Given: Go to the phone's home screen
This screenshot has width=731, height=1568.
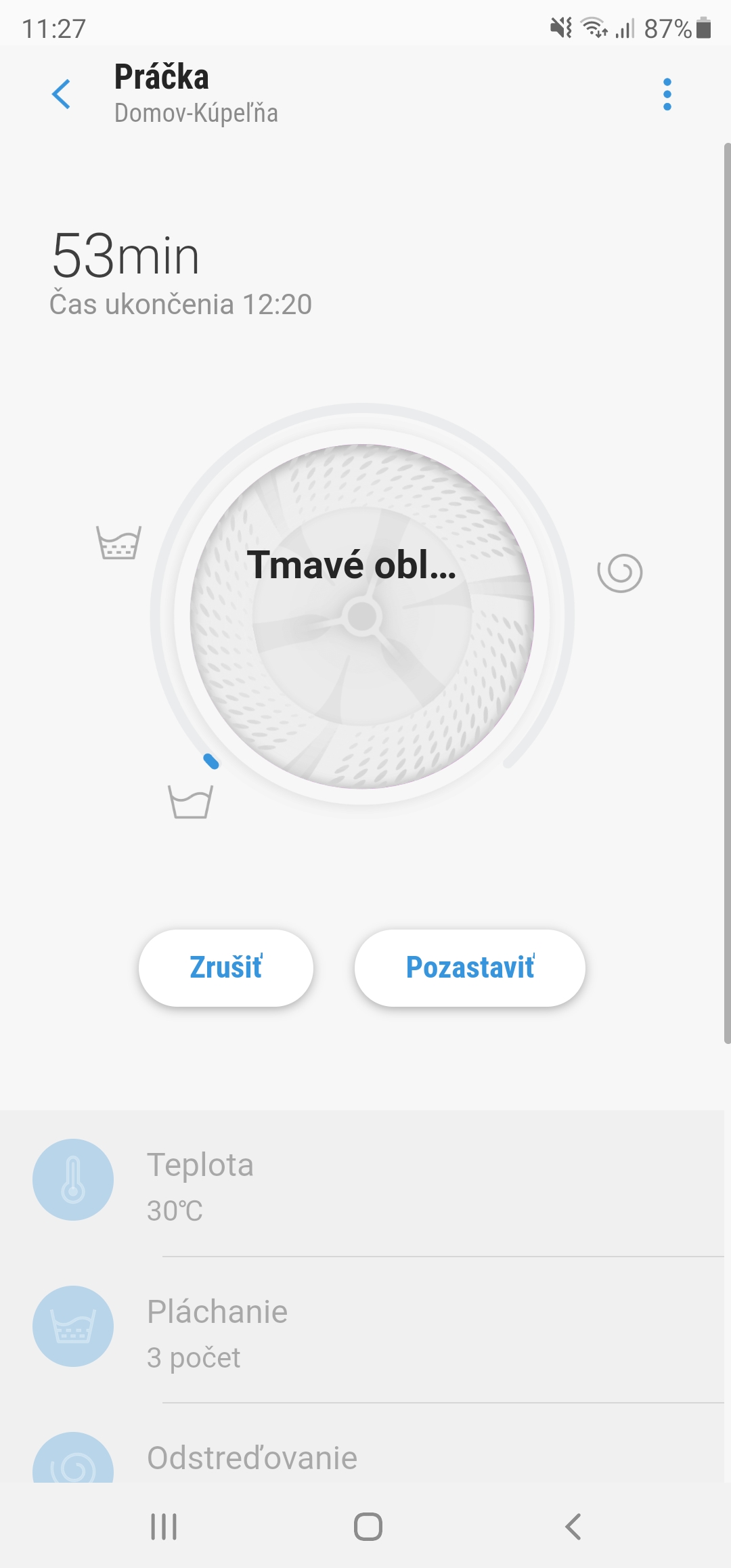Looking at the screenshot, I should 368,1527.
